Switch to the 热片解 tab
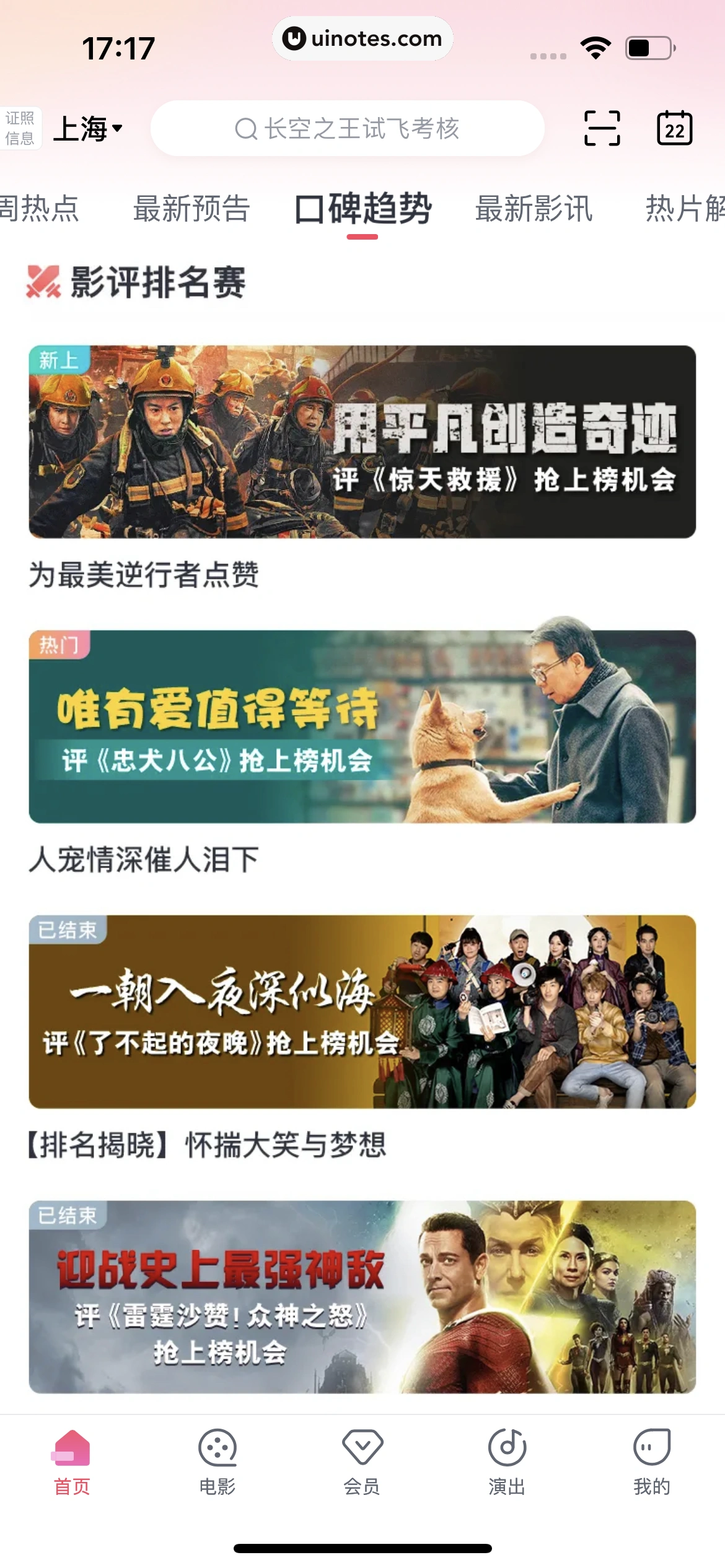The width and height of the screenshot is (725, 1568). (x=685, y=209)
